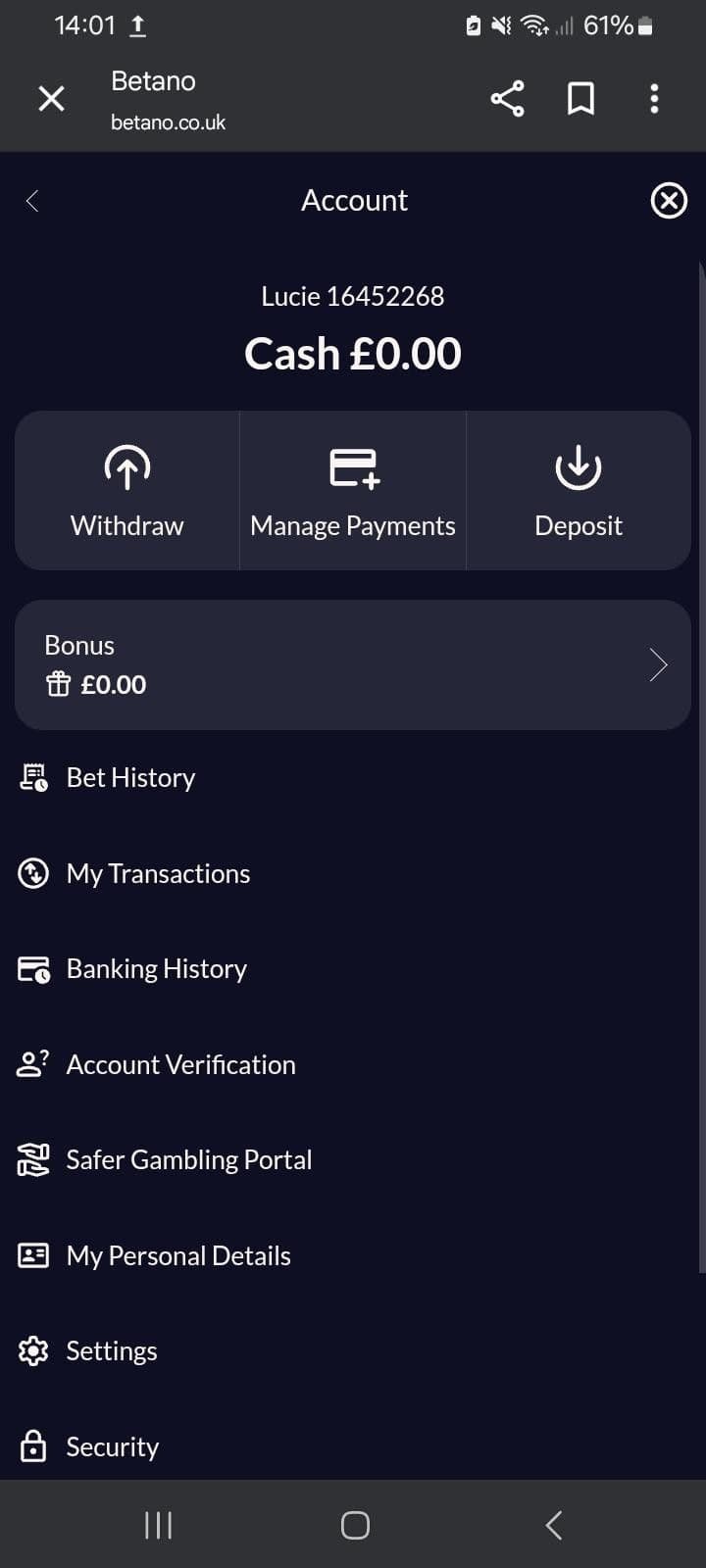Click the My Personal Details ID icon
Viewport: 706px width, 1568px height.
point(33,1255)
